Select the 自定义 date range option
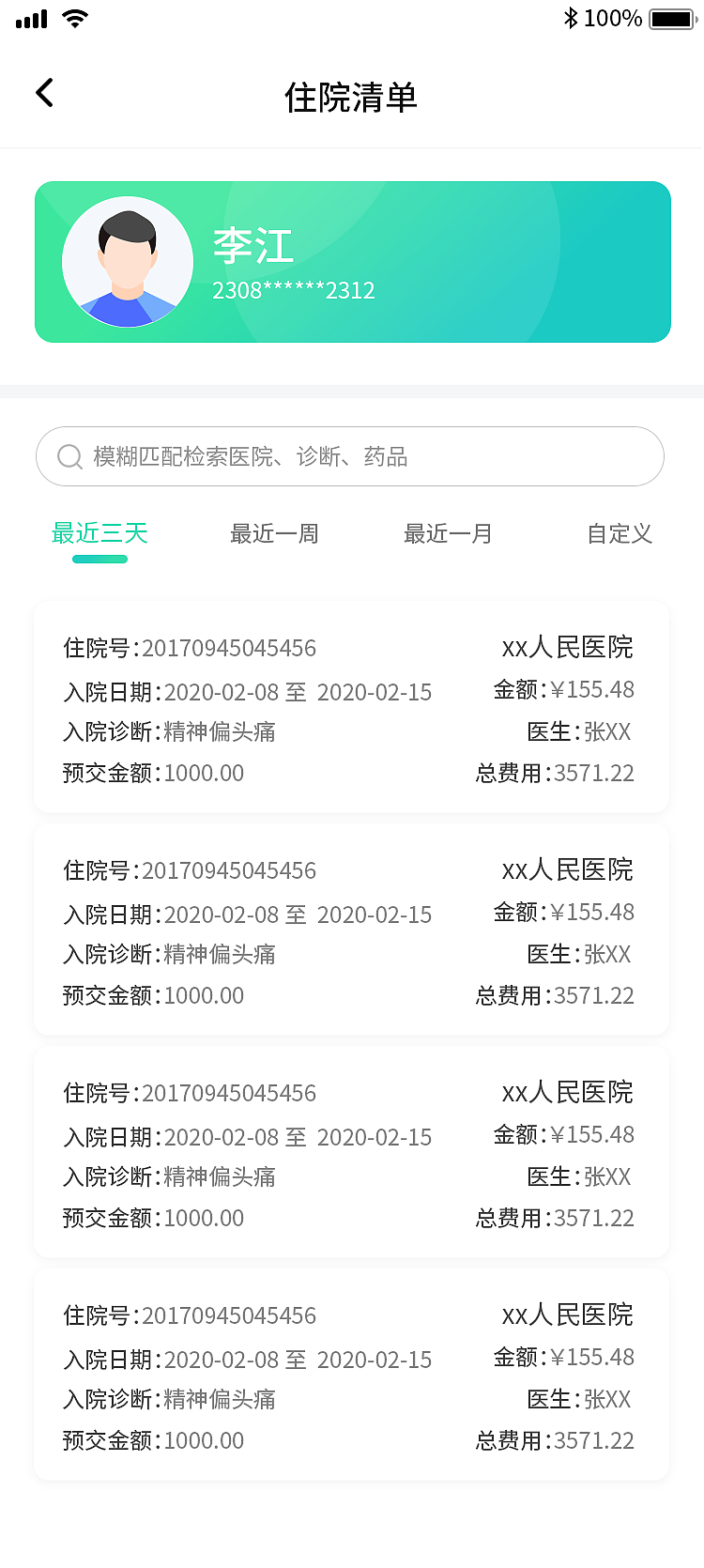This screenshot has height=1568, width=704. (x=620, y=533)
